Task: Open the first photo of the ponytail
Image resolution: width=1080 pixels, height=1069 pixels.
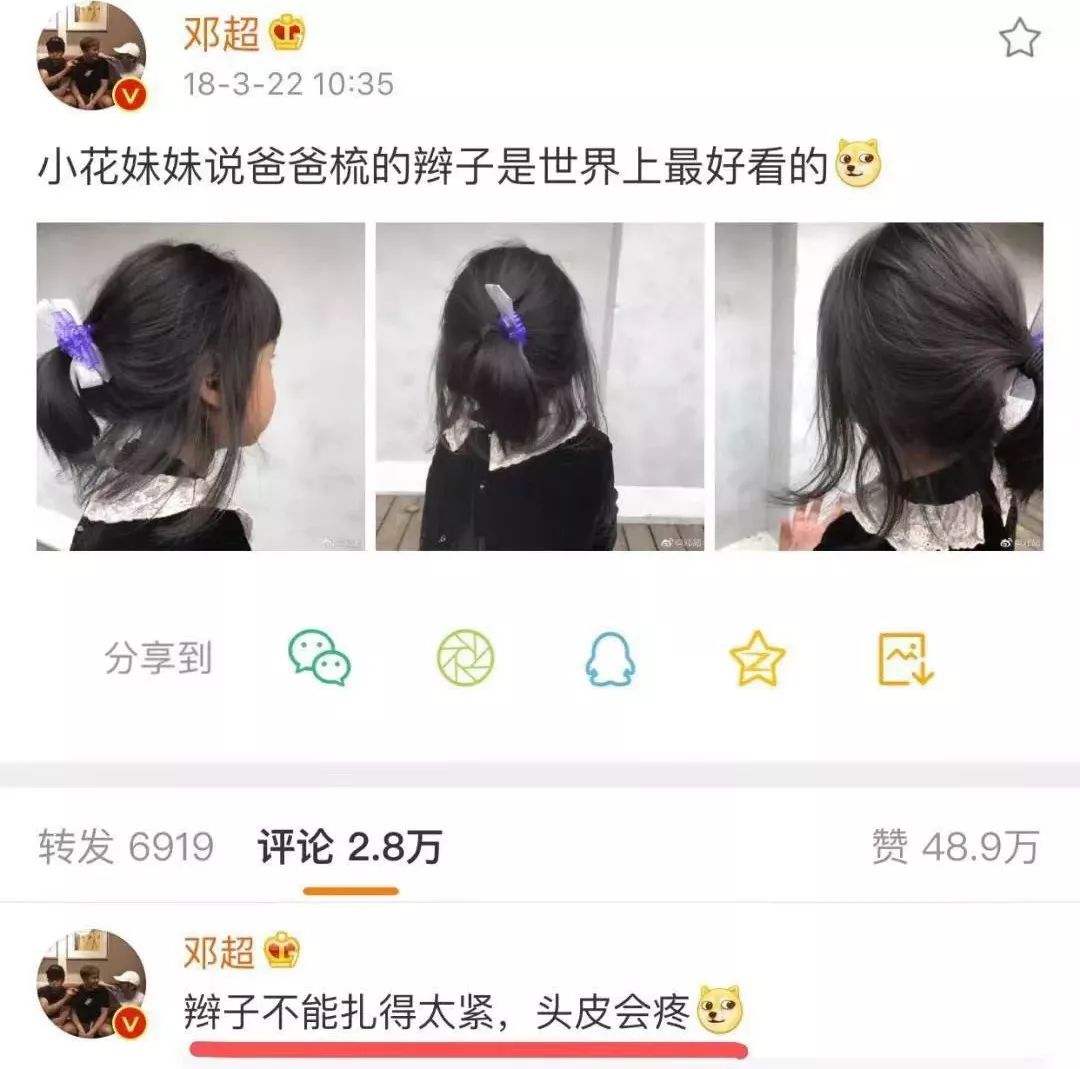Action: [x=200, y=386]
